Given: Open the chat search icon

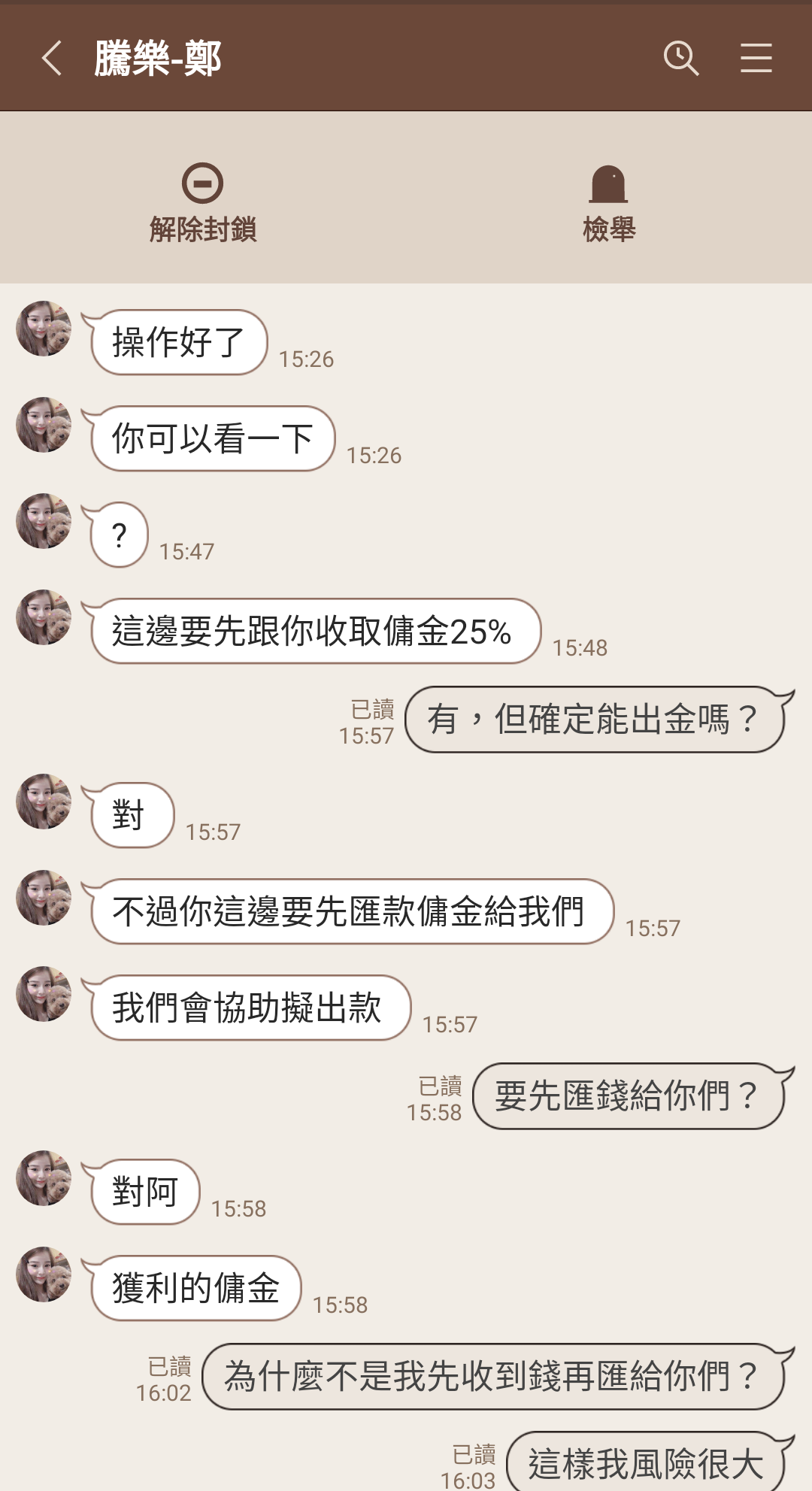Looking at the screenshot, I should tap(681, 59).
